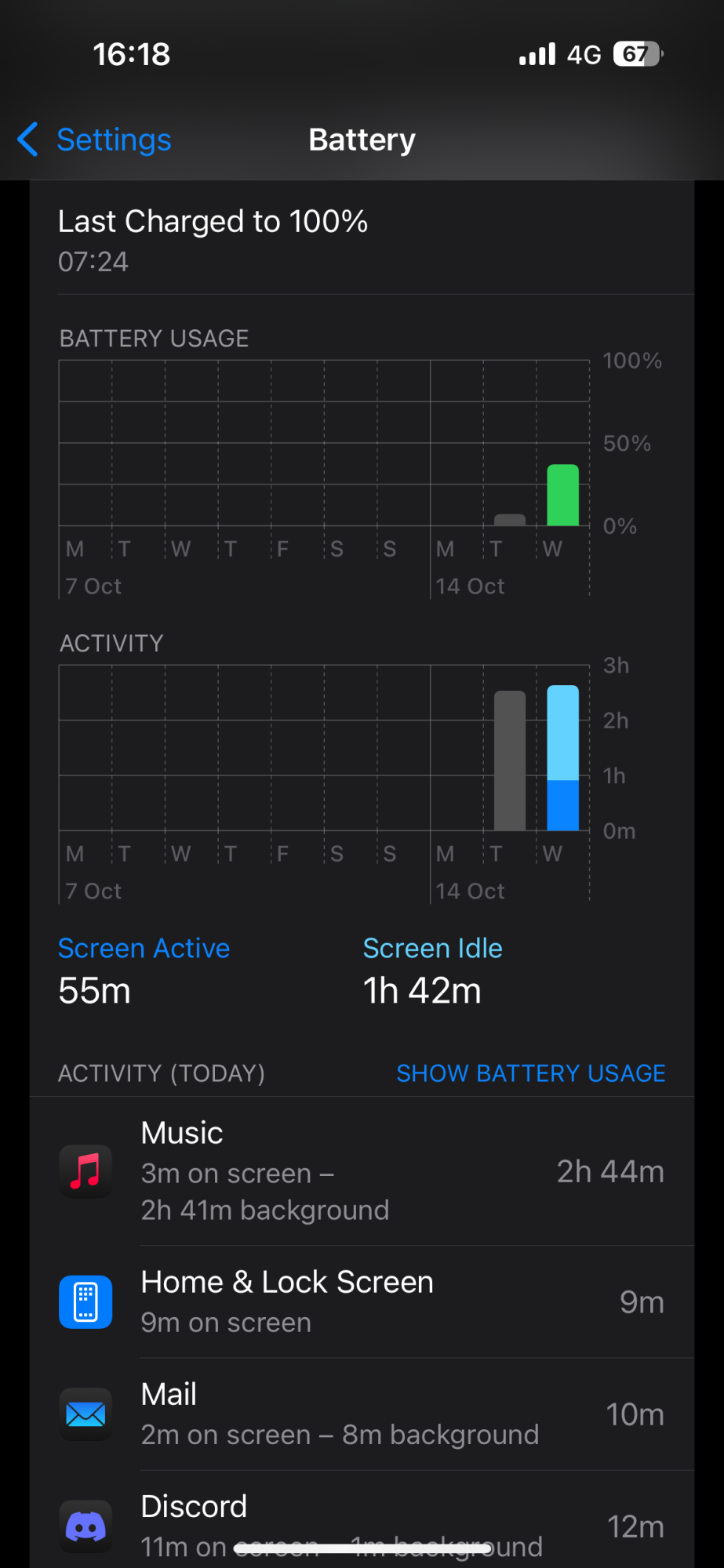This screenshot has width=724, height=1568.
Task: Select Wednesday's green battery usage bar
Action: coord(562,495)
